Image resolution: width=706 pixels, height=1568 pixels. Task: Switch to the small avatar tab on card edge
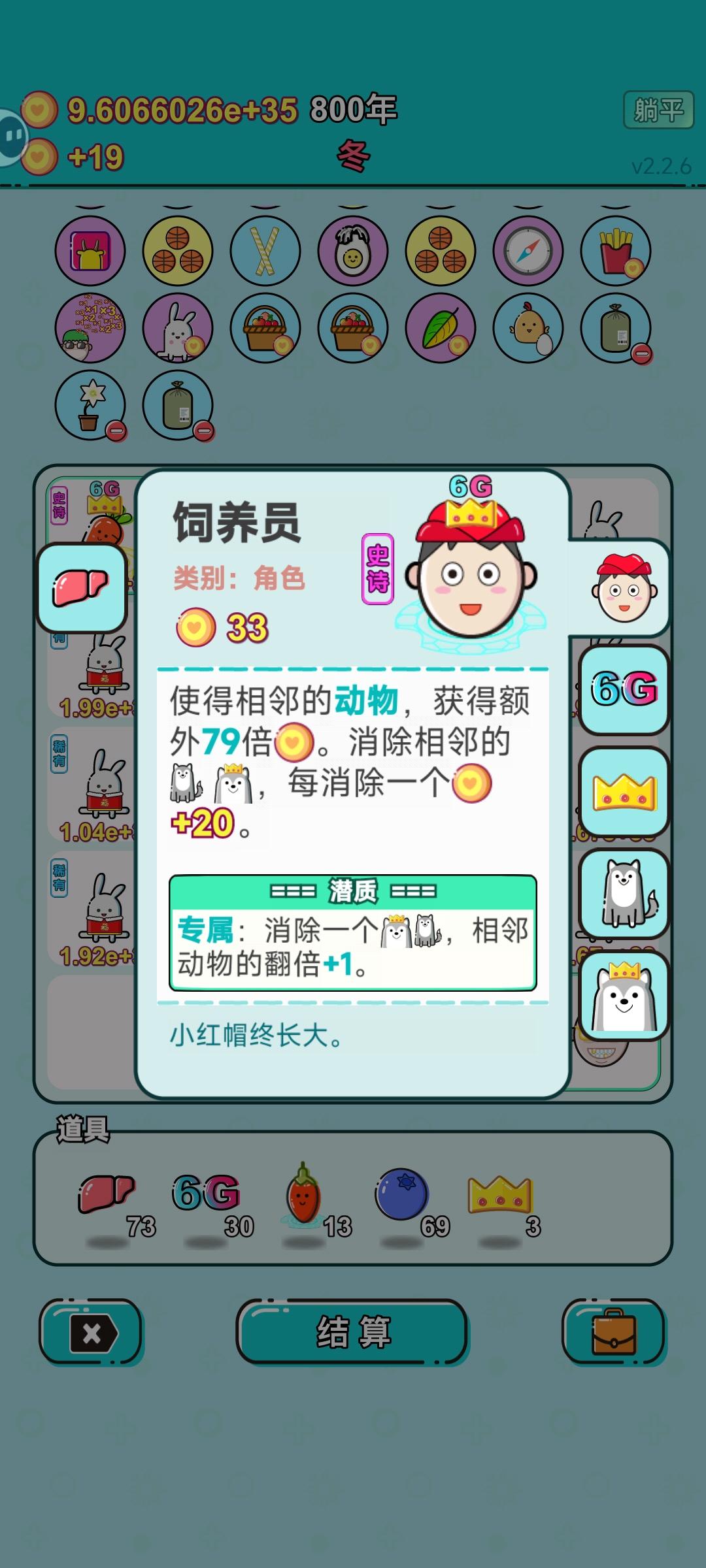(624, 587)
